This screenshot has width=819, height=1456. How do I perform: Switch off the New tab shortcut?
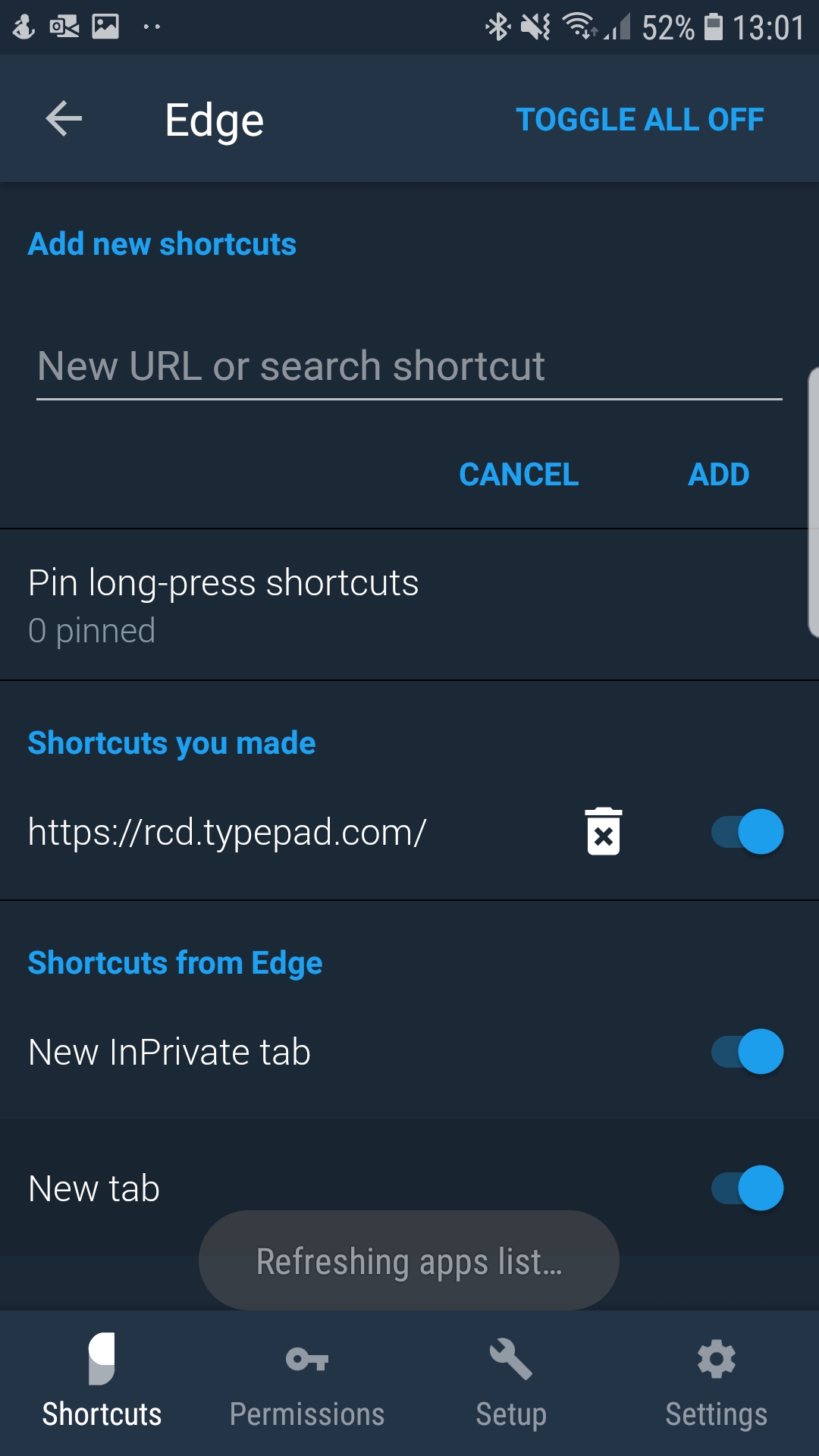(747, 1188)
